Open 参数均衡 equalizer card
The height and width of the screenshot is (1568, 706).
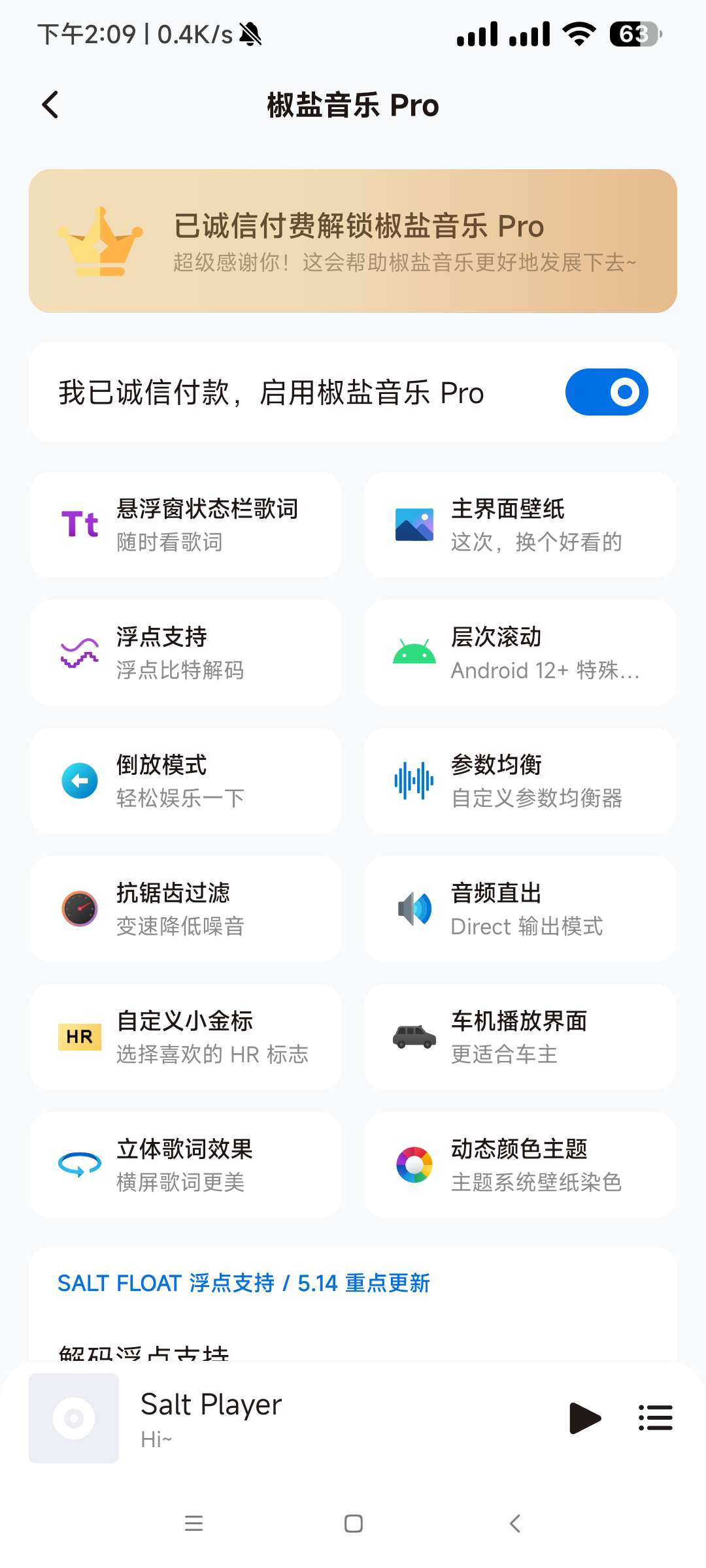520,781
